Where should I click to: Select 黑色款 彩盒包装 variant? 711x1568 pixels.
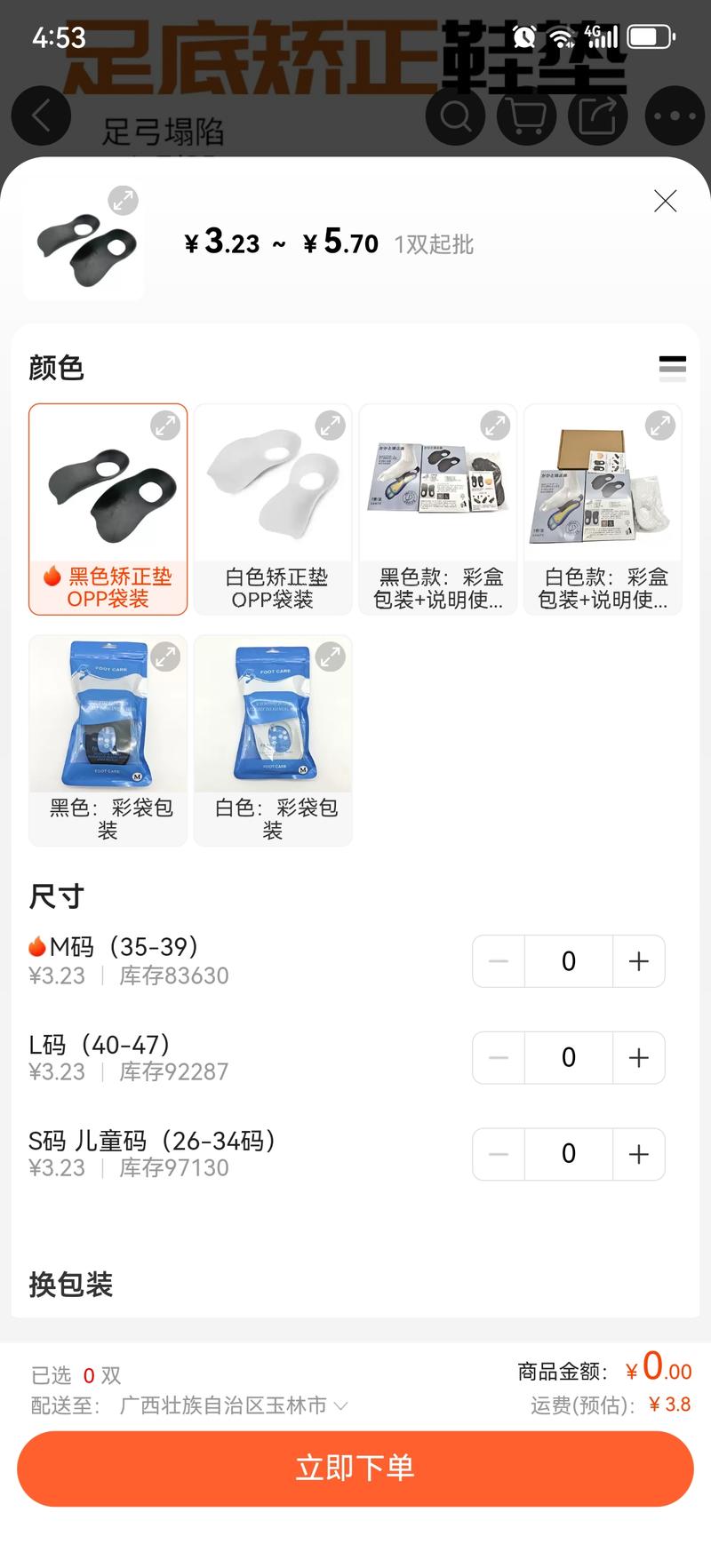pos(437,509)
